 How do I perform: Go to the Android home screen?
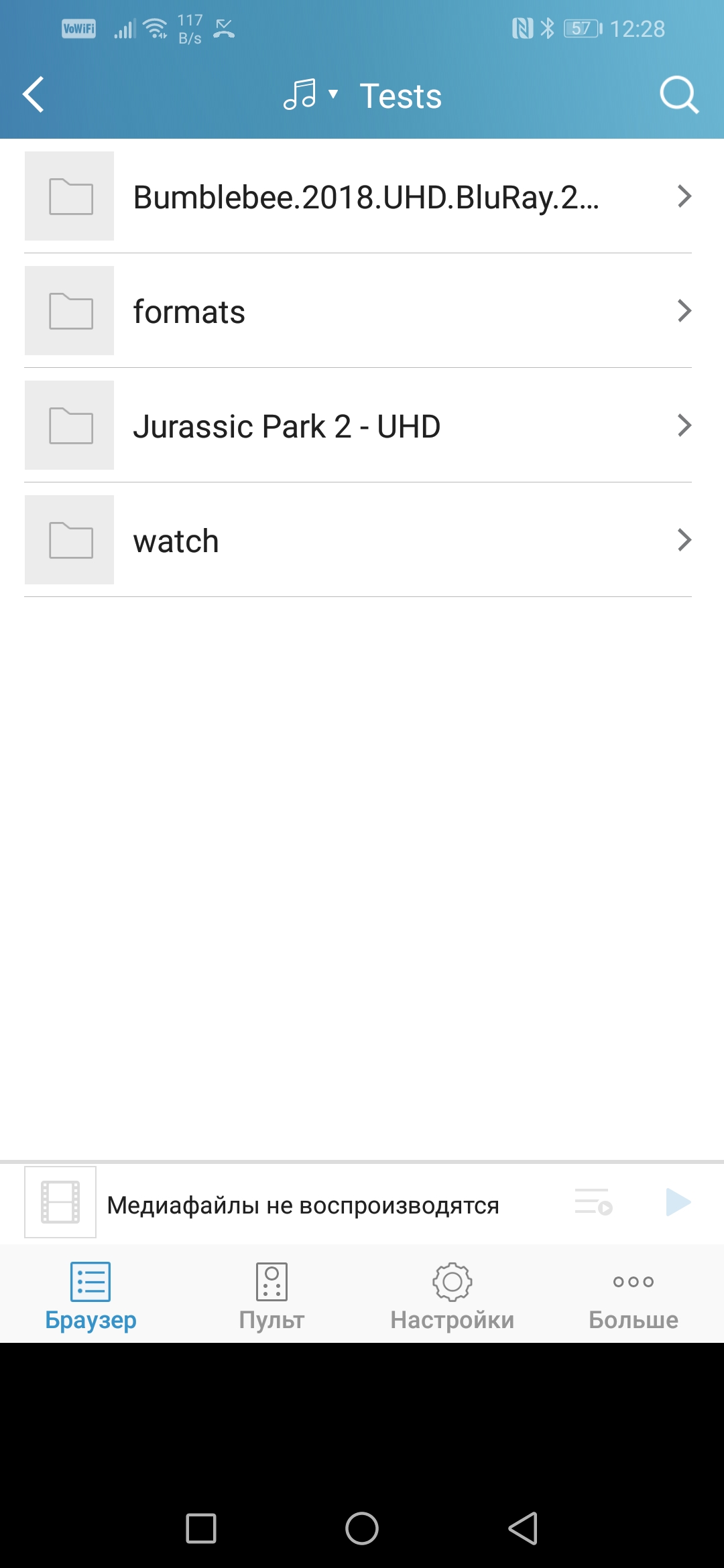point(362,1528)
